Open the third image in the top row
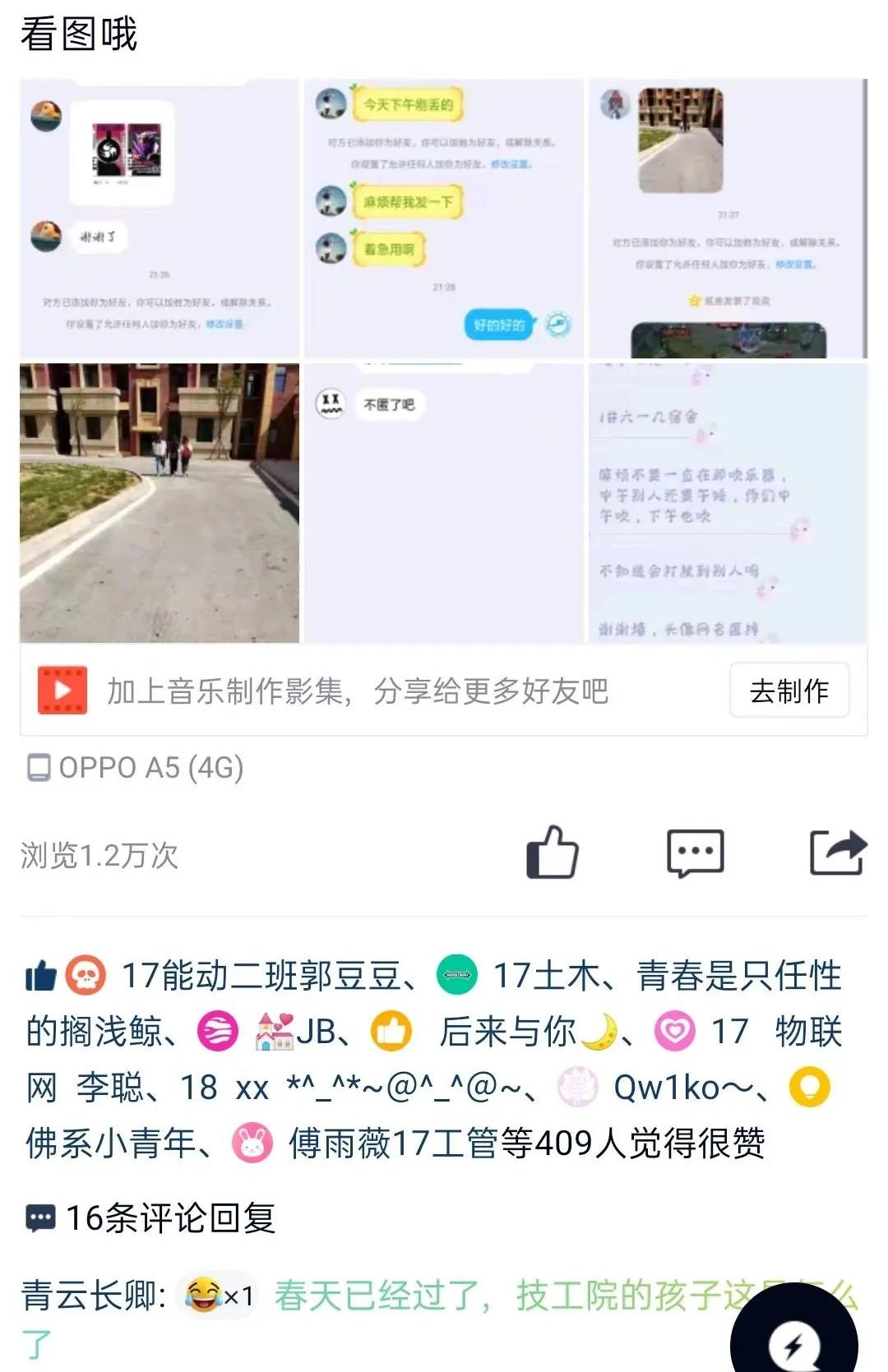 [x=728, y=219]
